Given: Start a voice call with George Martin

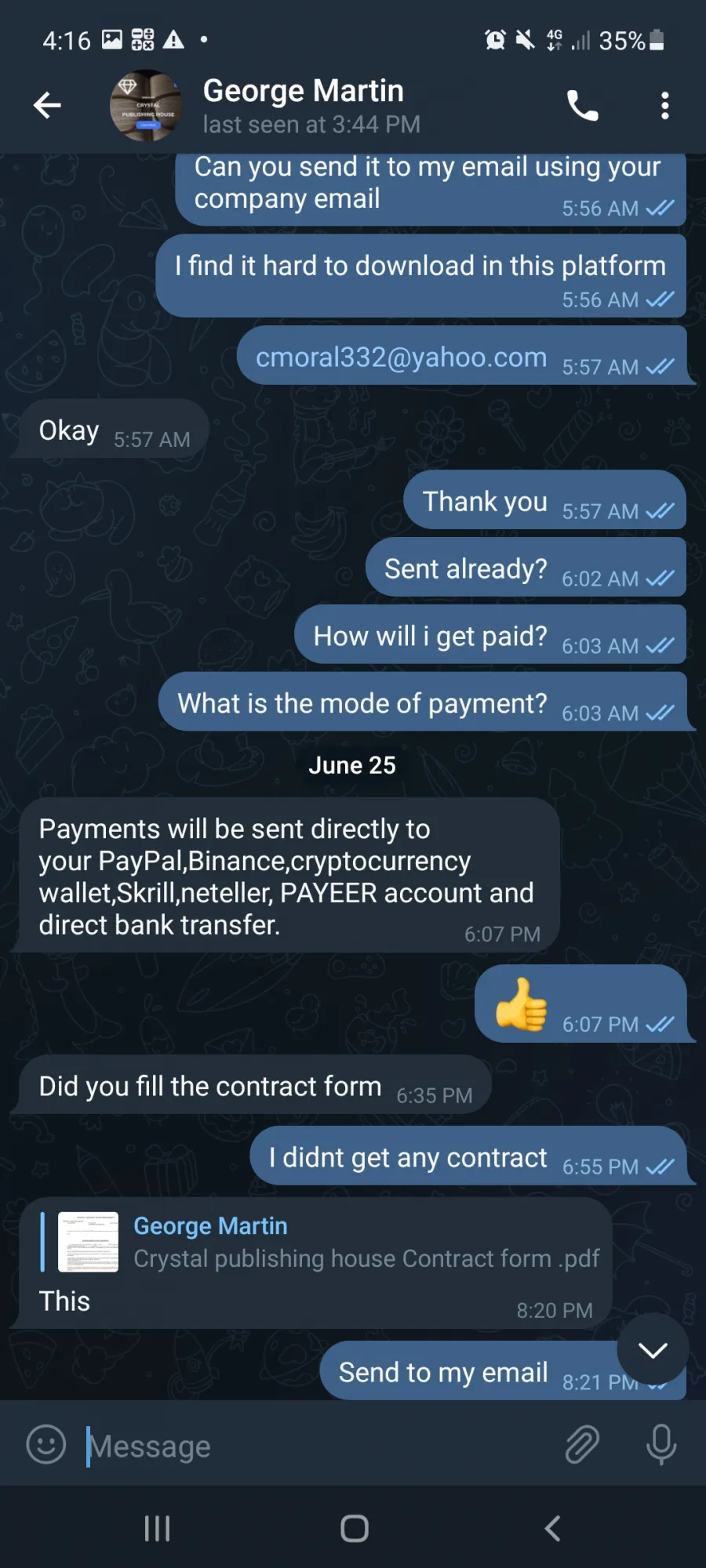Looking at the screenshot, I should tap(582, 105).
